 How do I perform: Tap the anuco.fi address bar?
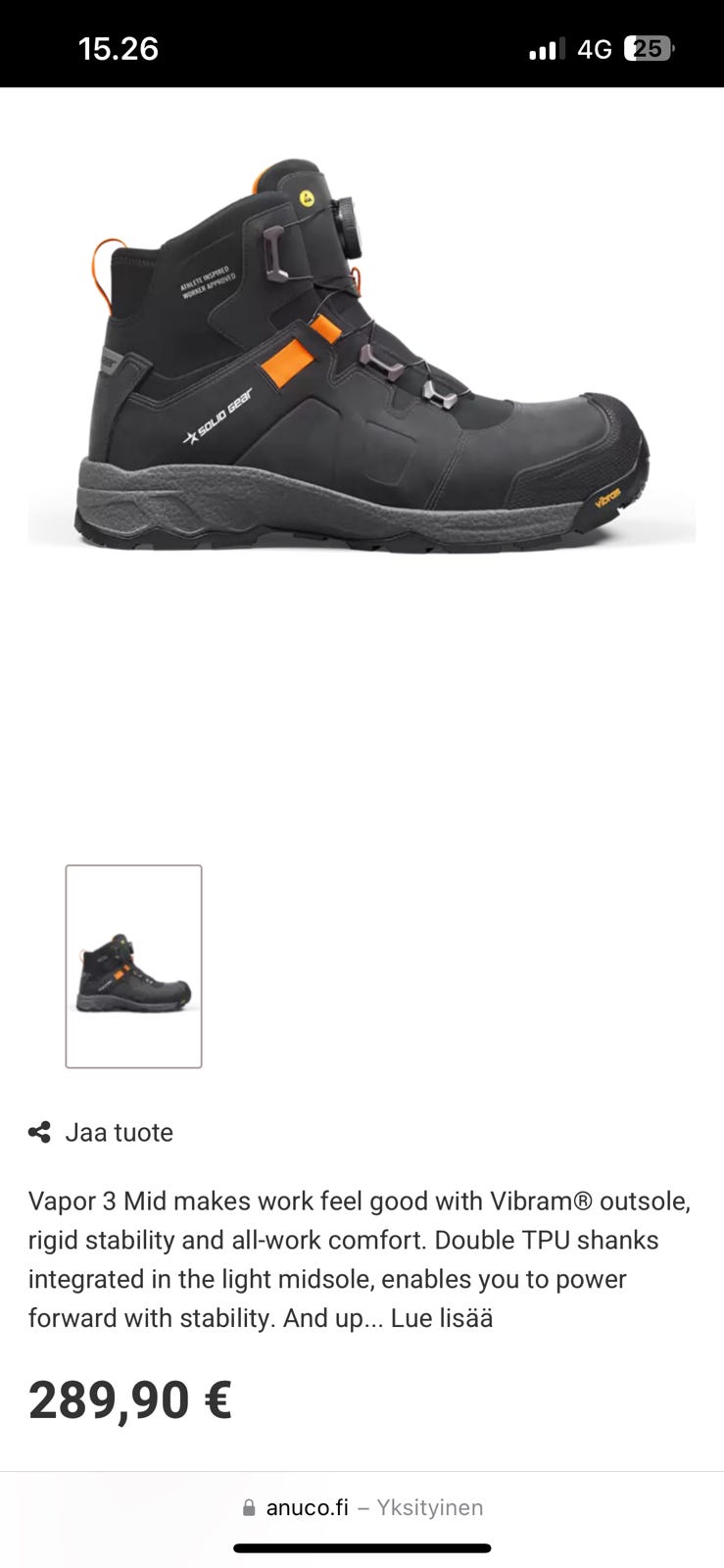pyautogui.click(x=362, y=1507)
